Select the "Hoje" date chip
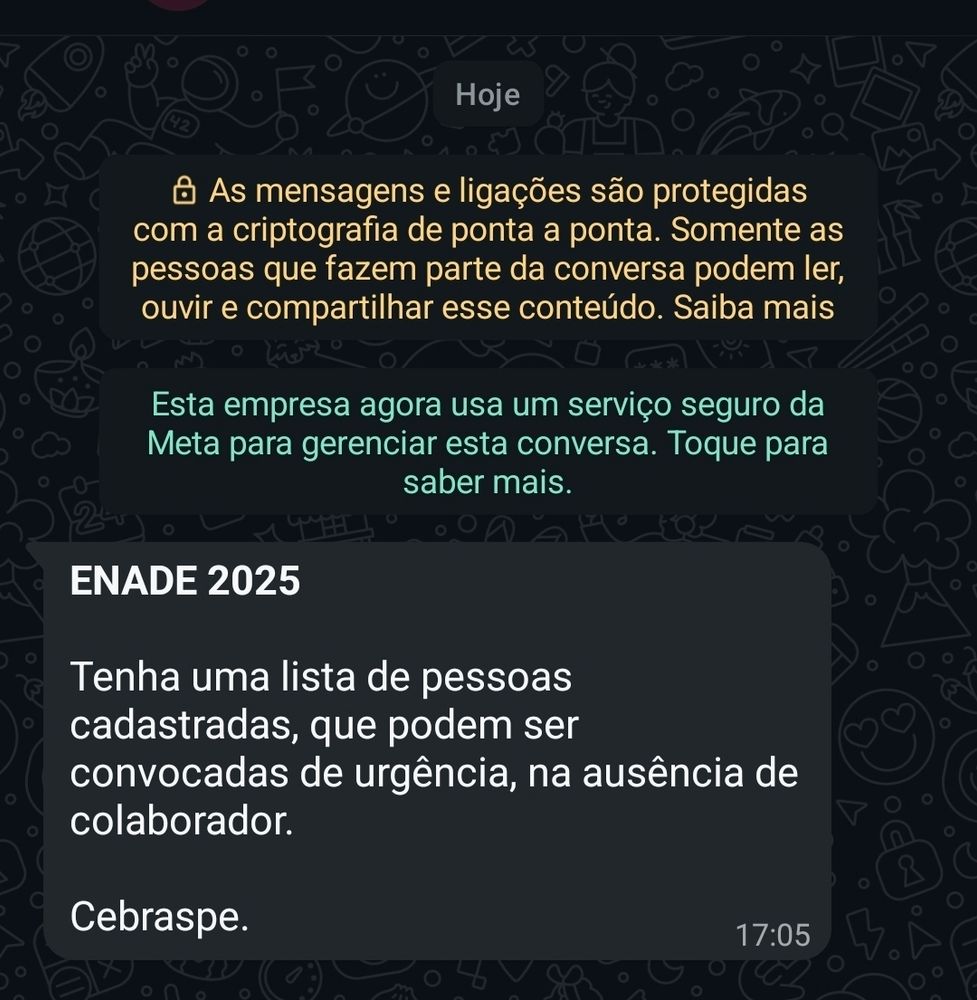The height and width of the screenshot is (1000, 977). [488, 94]
